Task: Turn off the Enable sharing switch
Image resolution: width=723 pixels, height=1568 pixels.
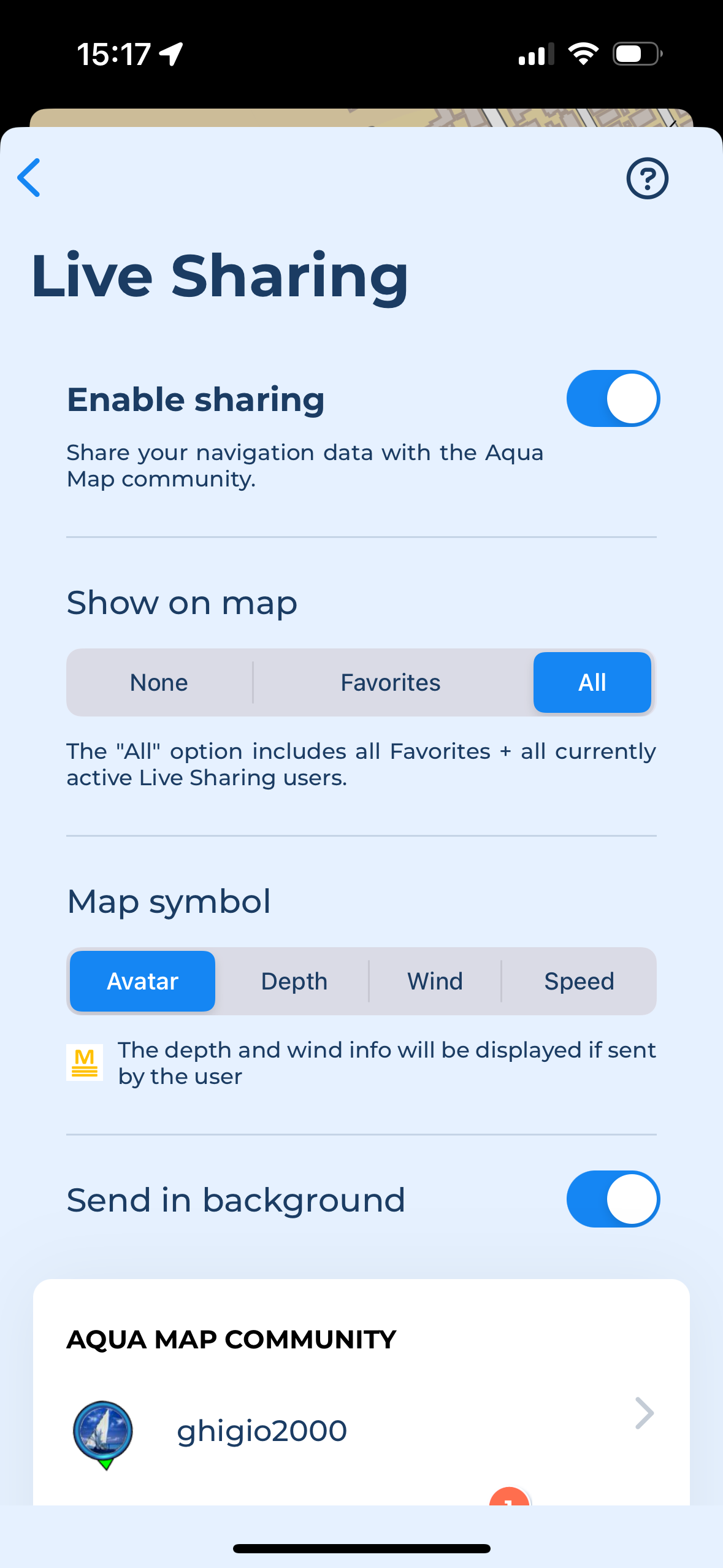Action: (x=613, y=399)
